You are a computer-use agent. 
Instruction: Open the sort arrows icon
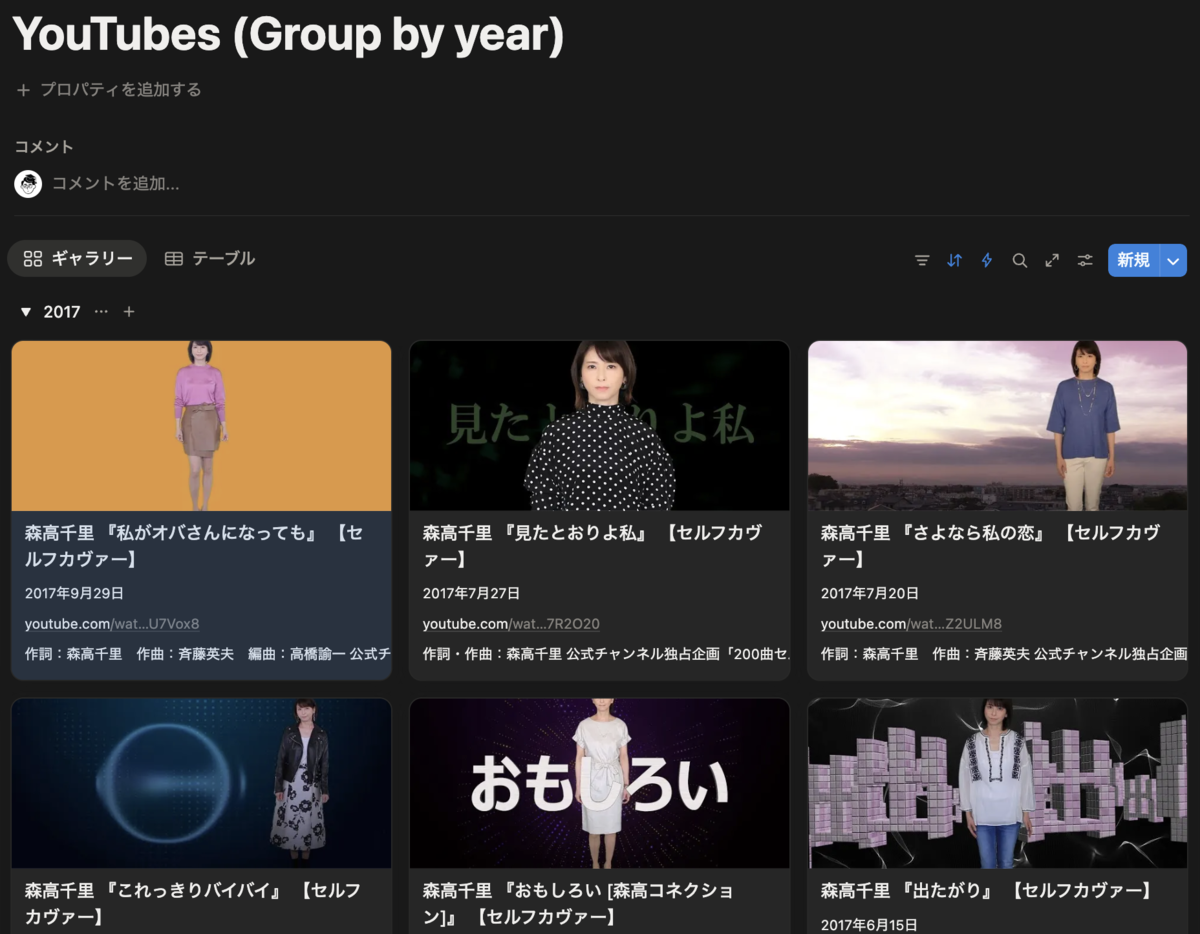(x=954, y=260)
